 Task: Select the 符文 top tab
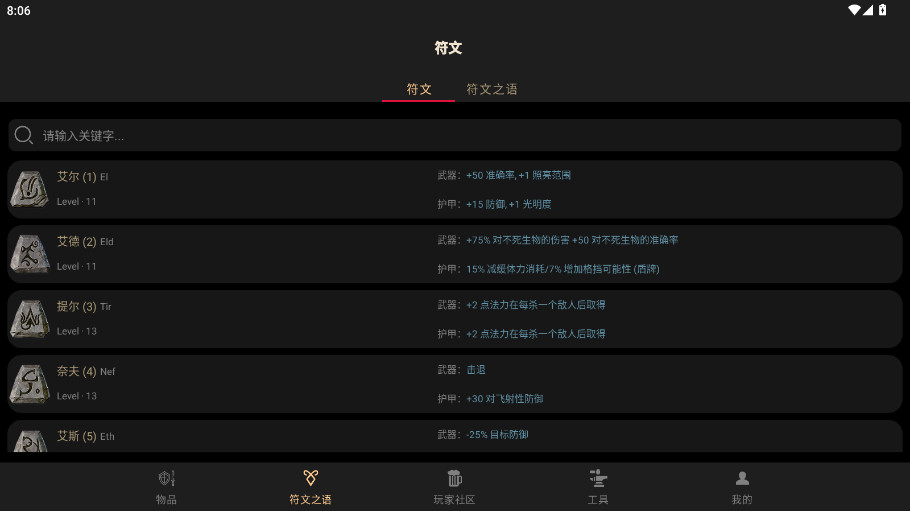click(x=419, y=89)
